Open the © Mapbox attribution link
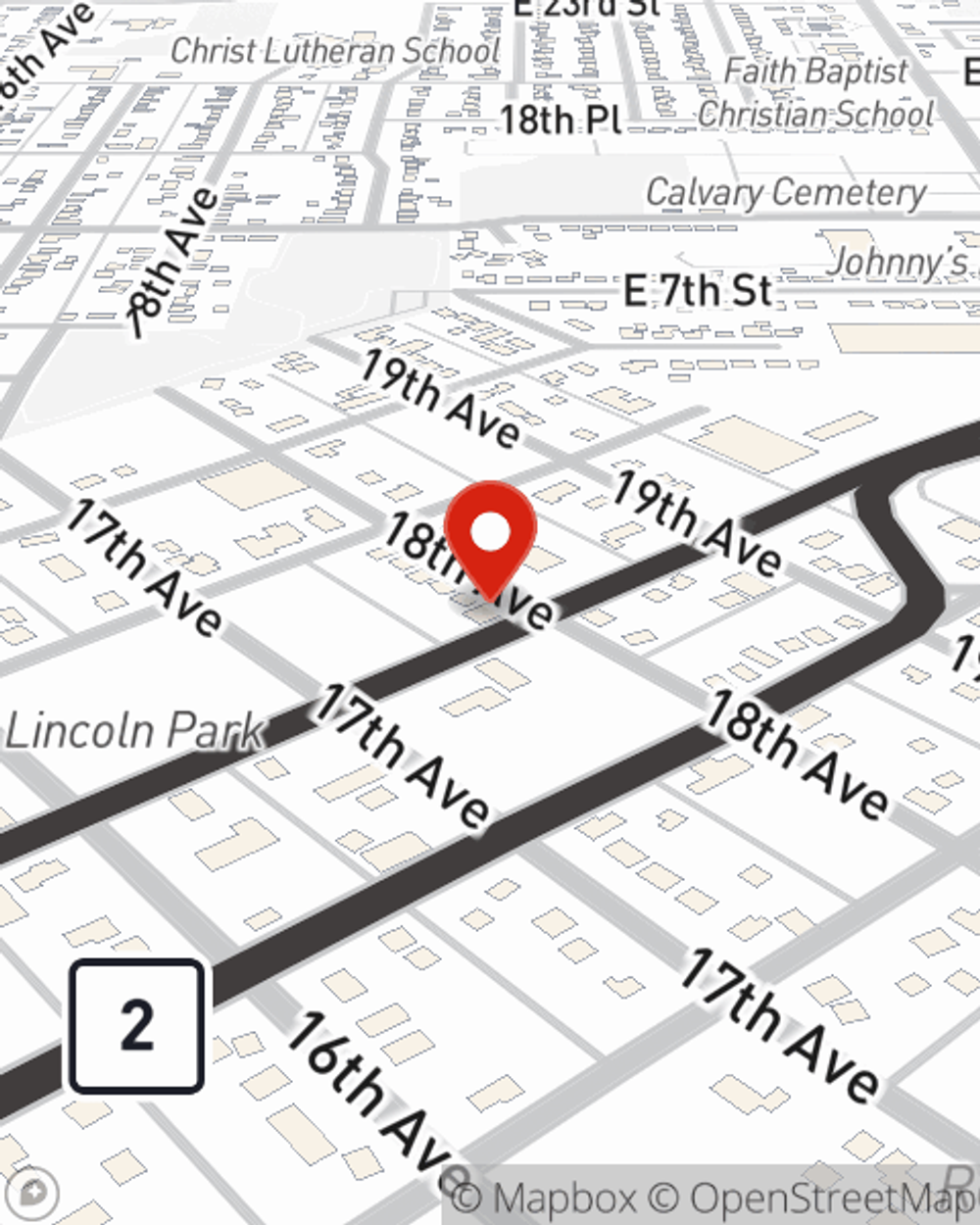 [x=545, y=1200]
